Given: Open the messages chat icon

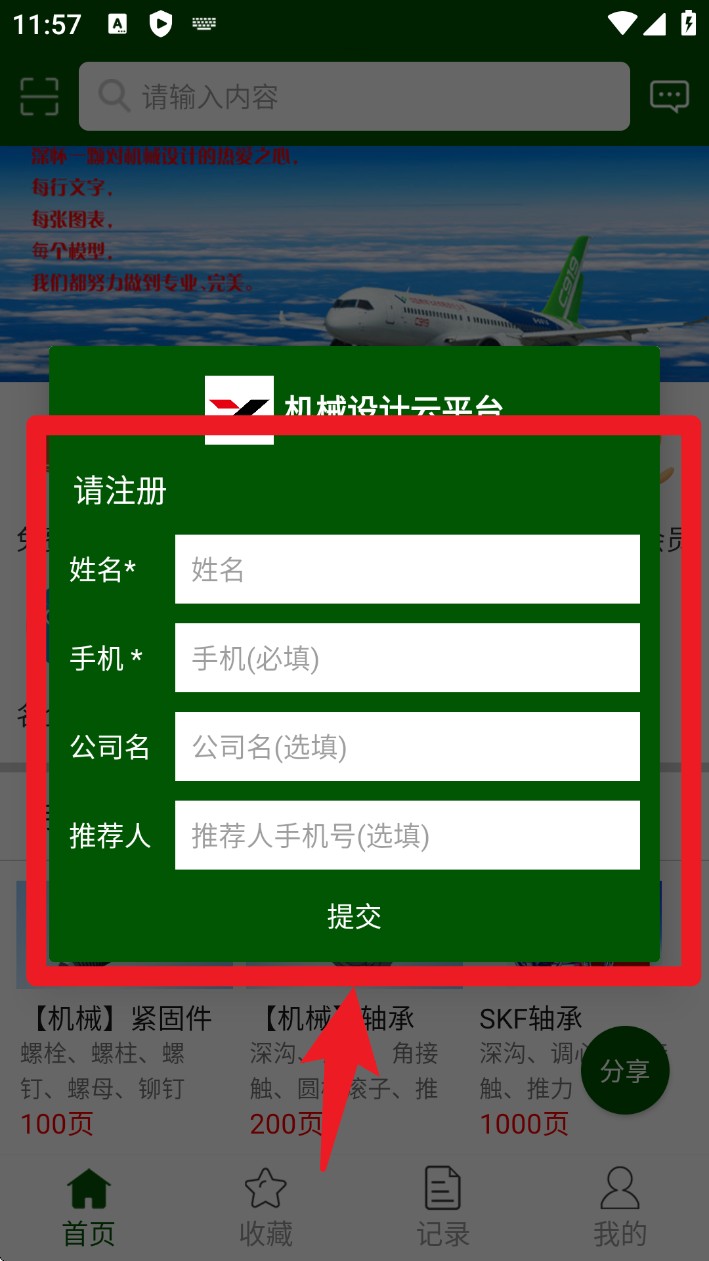Looking at the screenshot, I should click(x=669, y=96).
